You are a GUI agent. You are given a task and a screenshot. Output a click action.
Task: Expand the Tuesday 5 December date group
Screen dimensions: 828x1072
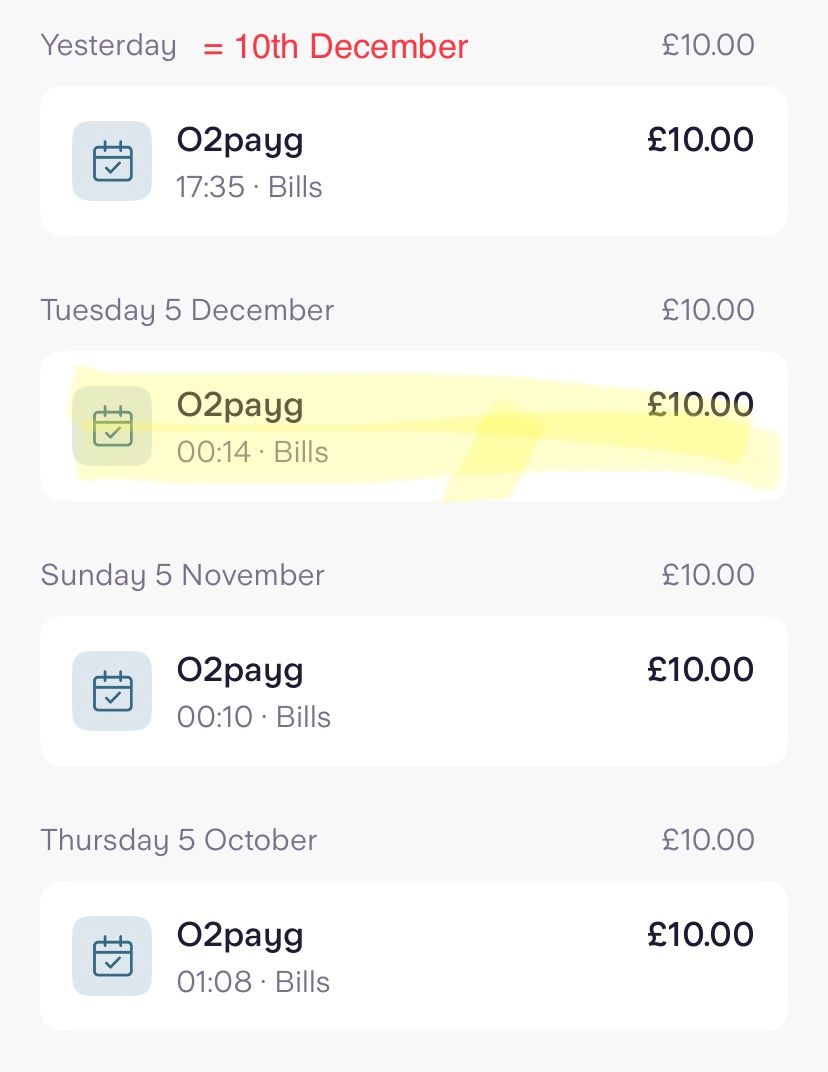(186, 310)
